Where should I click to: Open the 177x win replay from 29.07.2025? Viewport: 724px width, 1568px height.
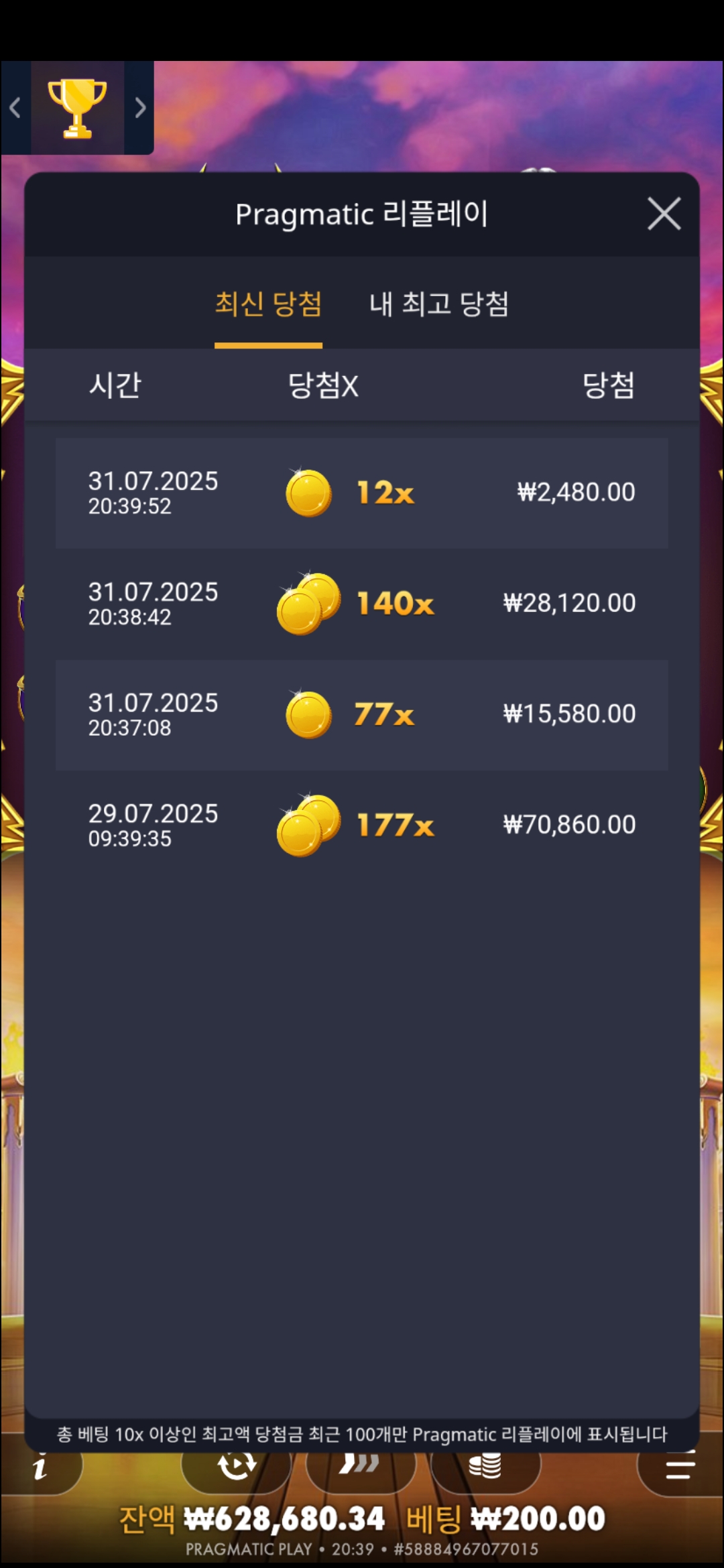[x=361, y=825]
